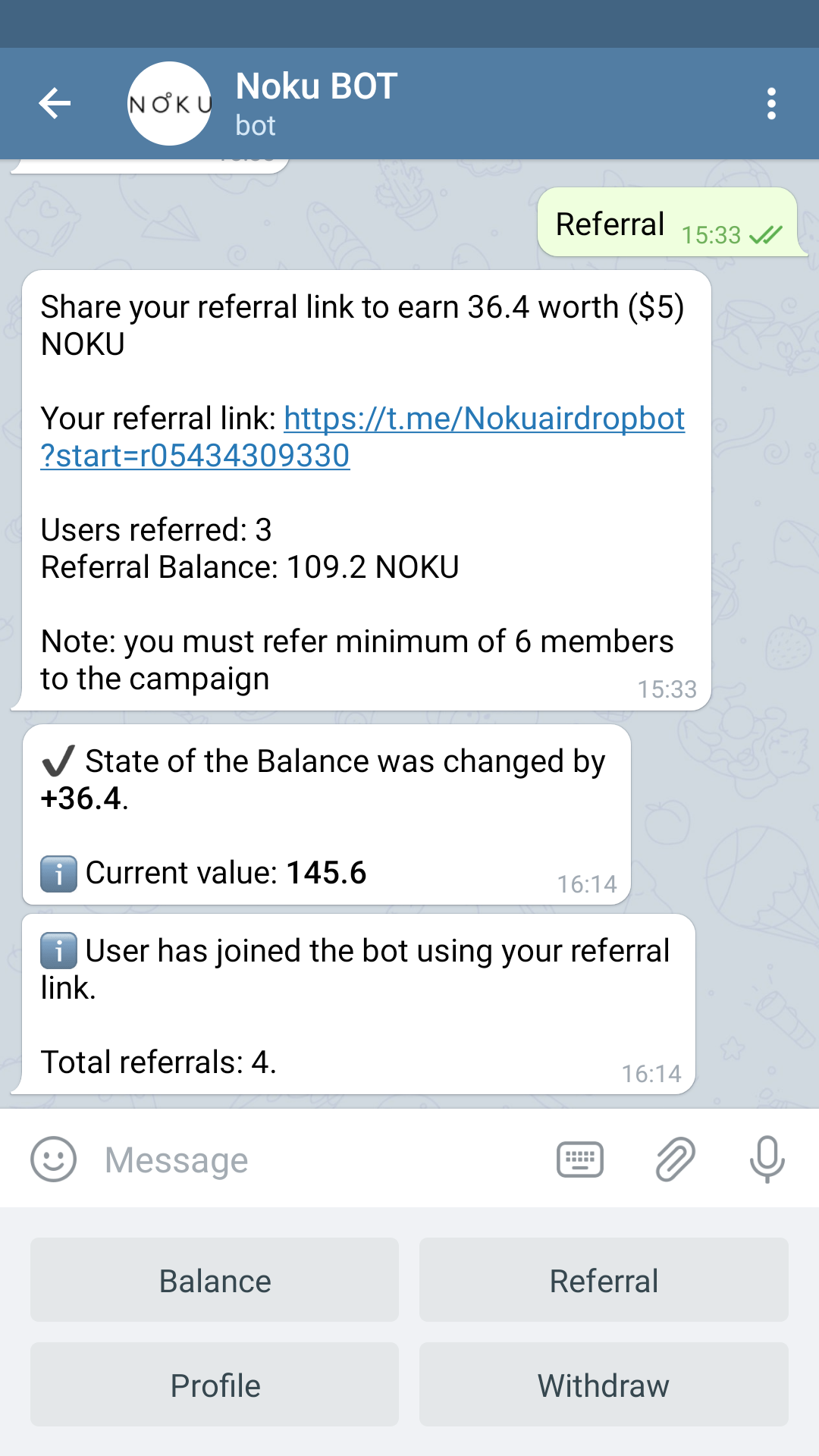
Task: Tap the Referral bot button
Action: coord(604,1280)
